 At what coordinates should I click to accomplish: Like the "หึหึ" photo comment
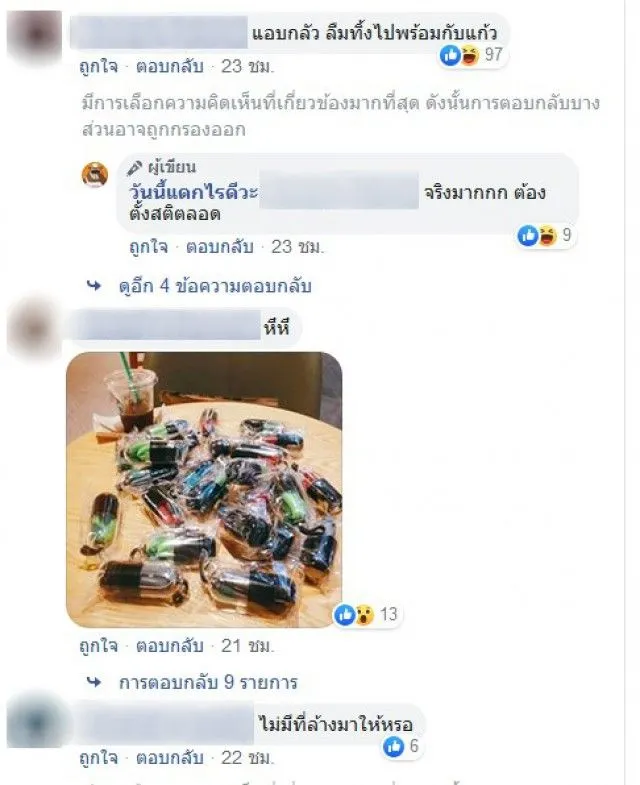pyautogui.click(x=98, y=647)
